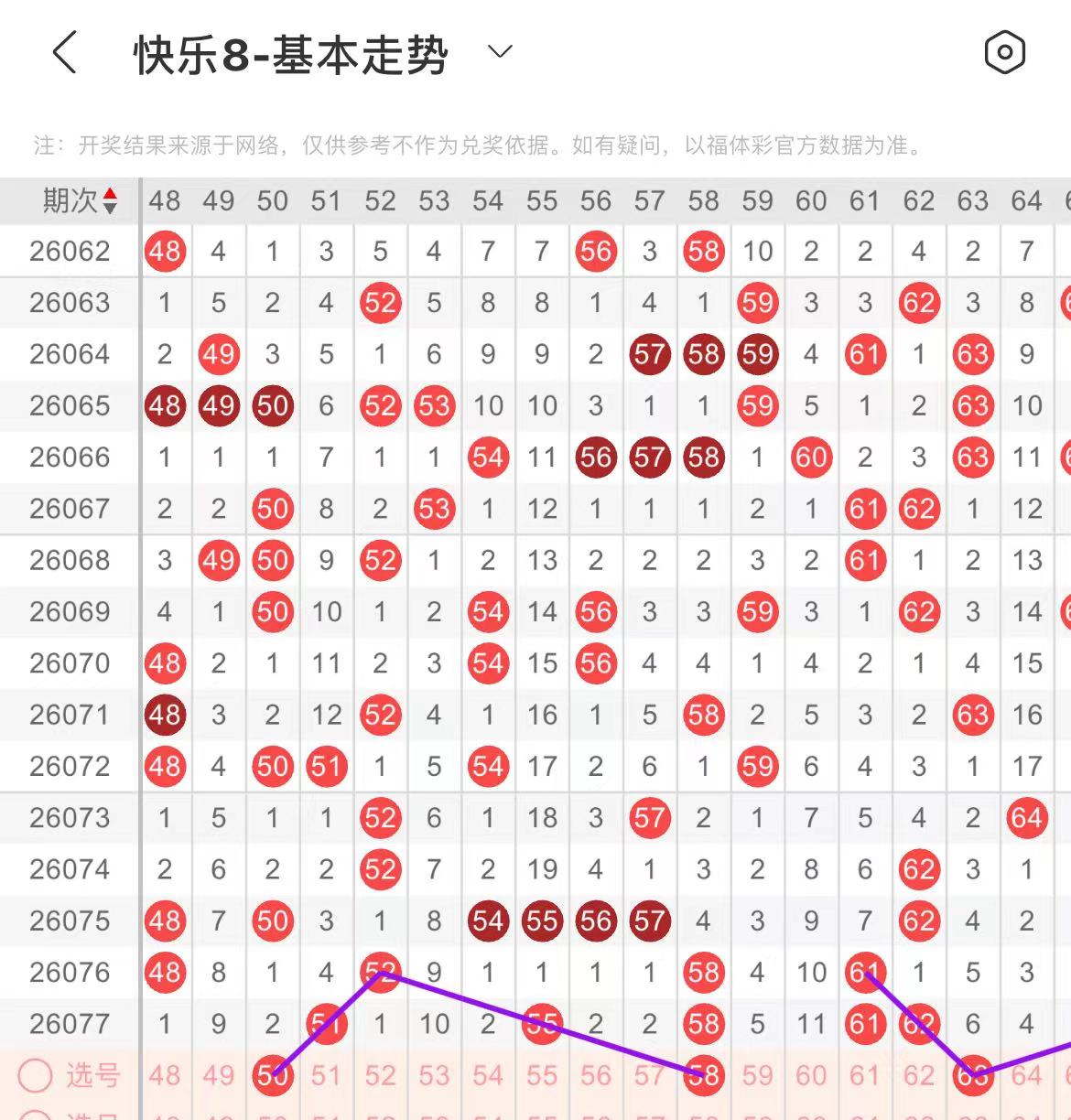Choose number 51 in the 选号 row
The width and height of the screenshot is (1071, 1120).
click(326, 1076)
